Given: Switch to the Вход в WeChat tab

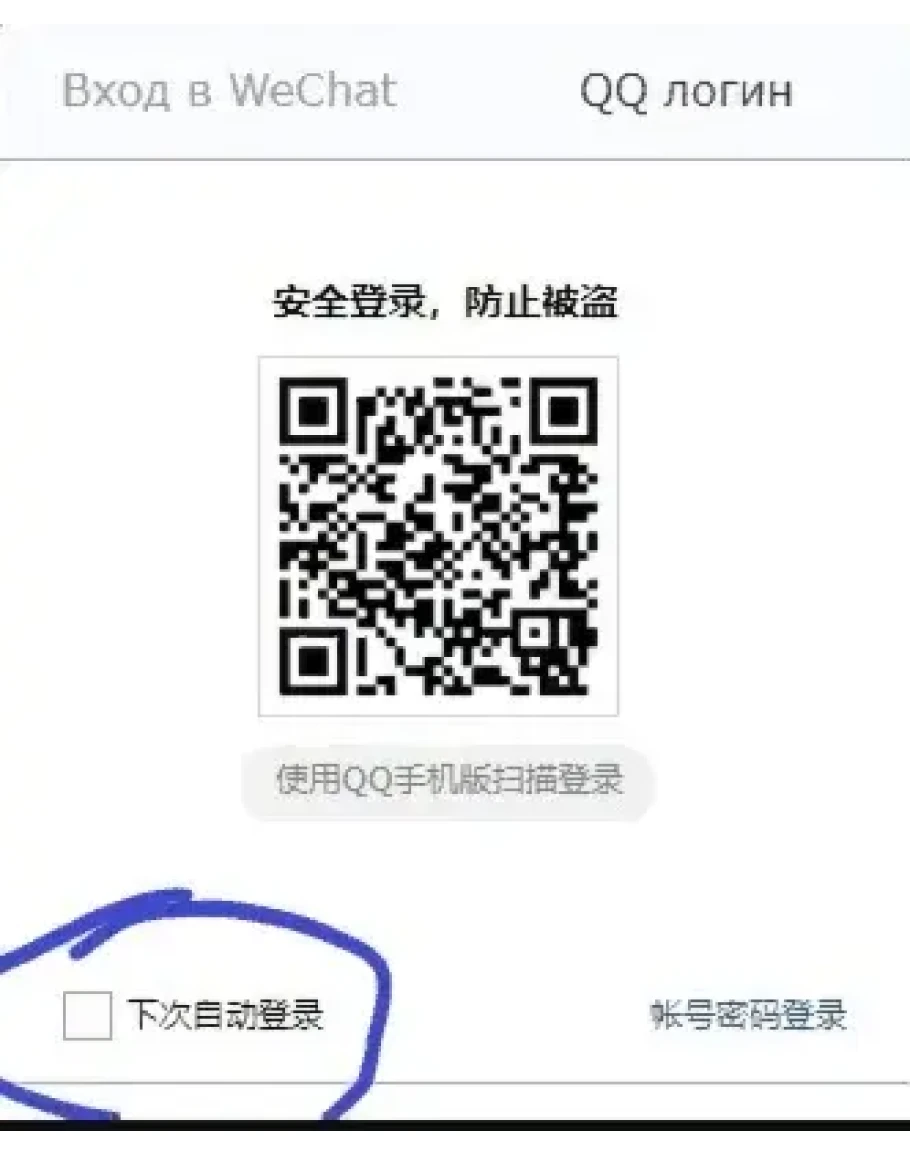Looking at the screenshot, I should 229,92.
